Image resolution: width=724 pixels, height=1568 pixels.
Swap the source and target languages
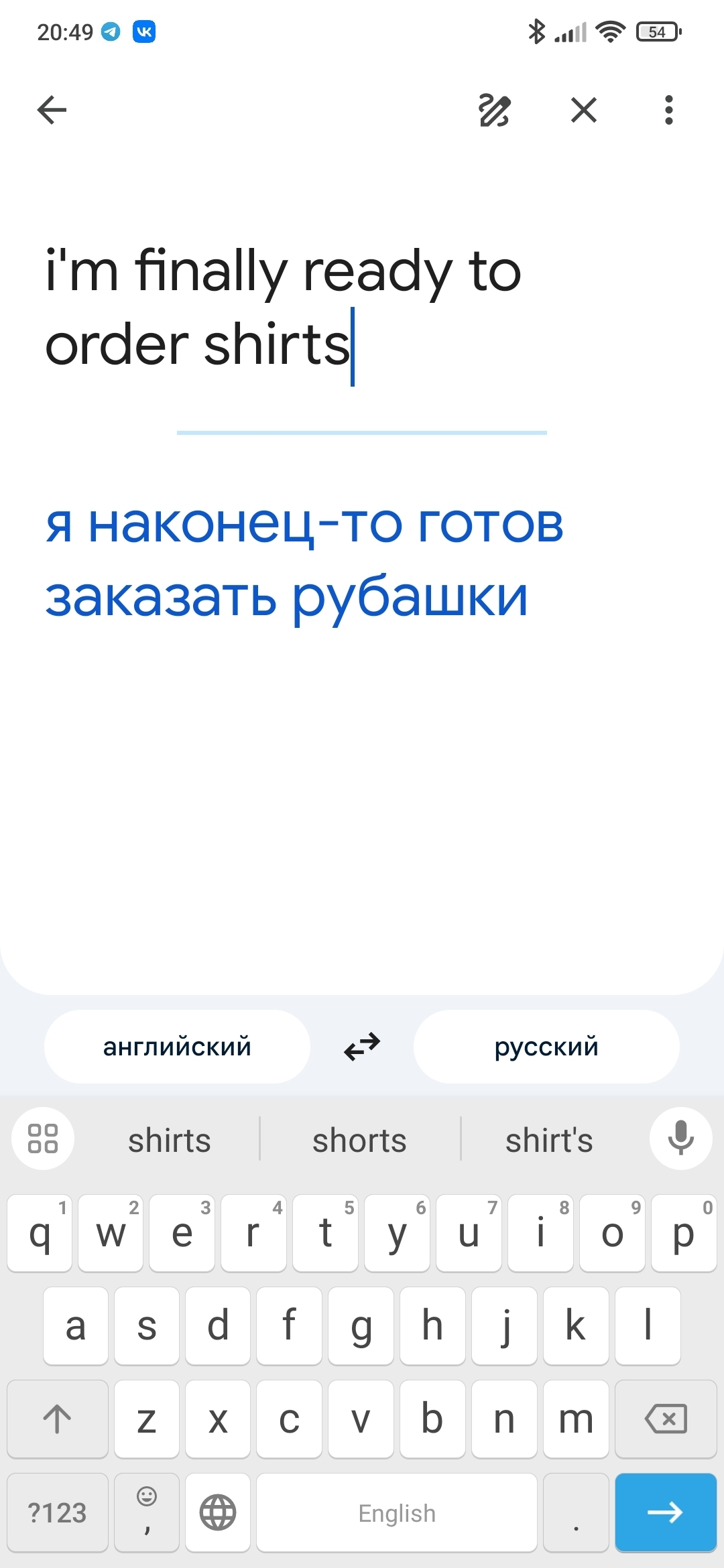362,1047
